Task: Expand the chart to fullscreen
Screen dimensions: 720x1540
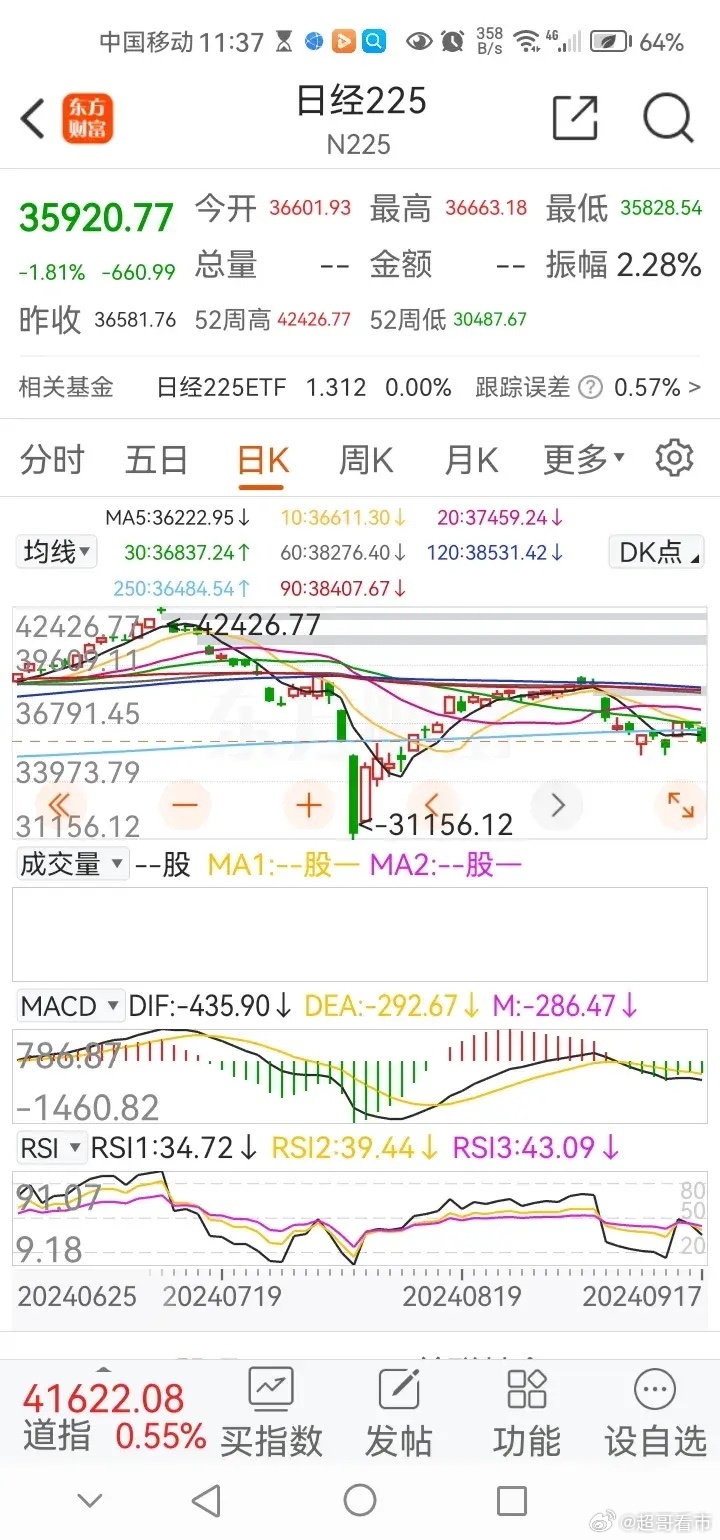Action: (681, 804)
